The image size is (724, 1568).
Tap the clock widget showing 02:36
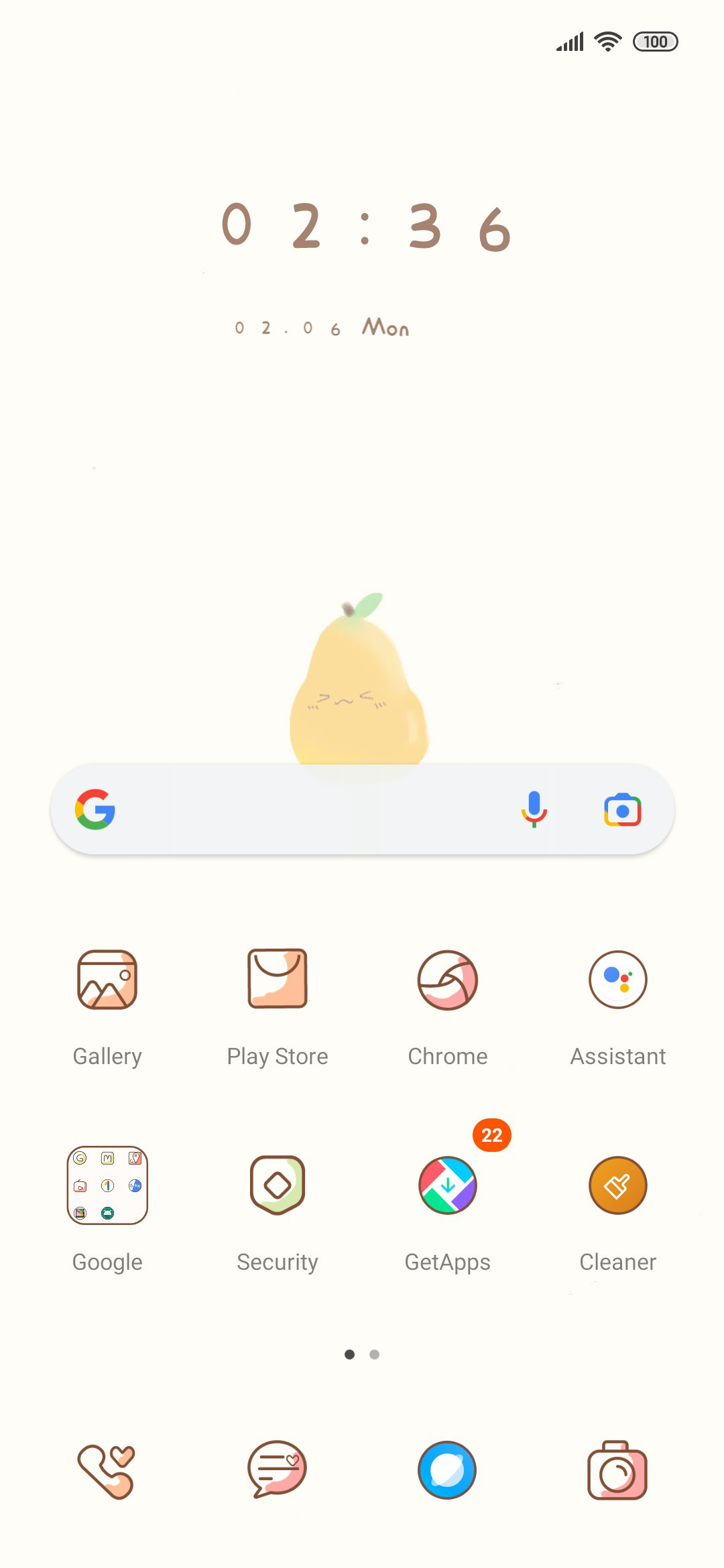coord(366,227)
